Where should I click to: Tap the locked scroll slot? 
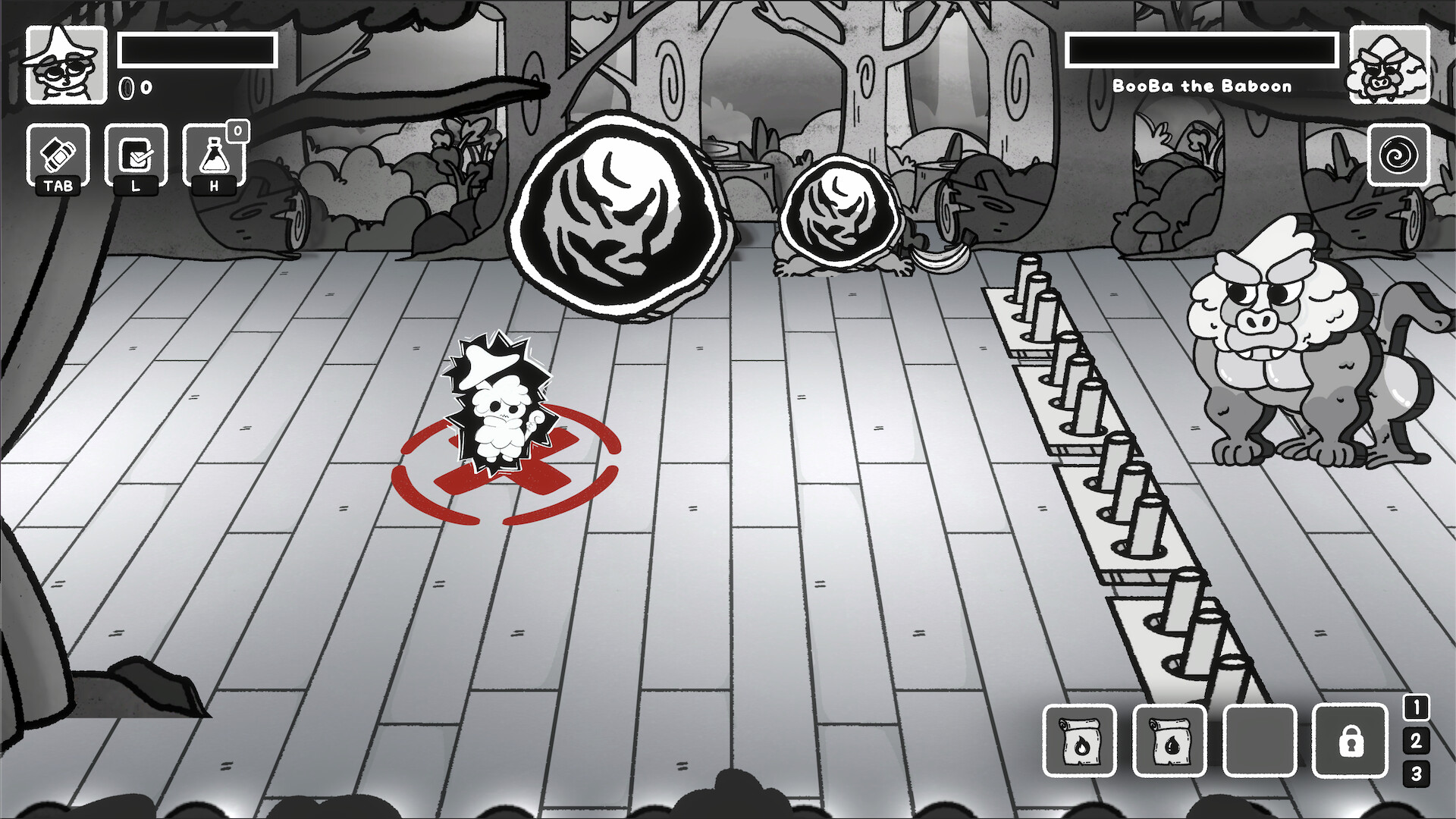[1350, 741]
